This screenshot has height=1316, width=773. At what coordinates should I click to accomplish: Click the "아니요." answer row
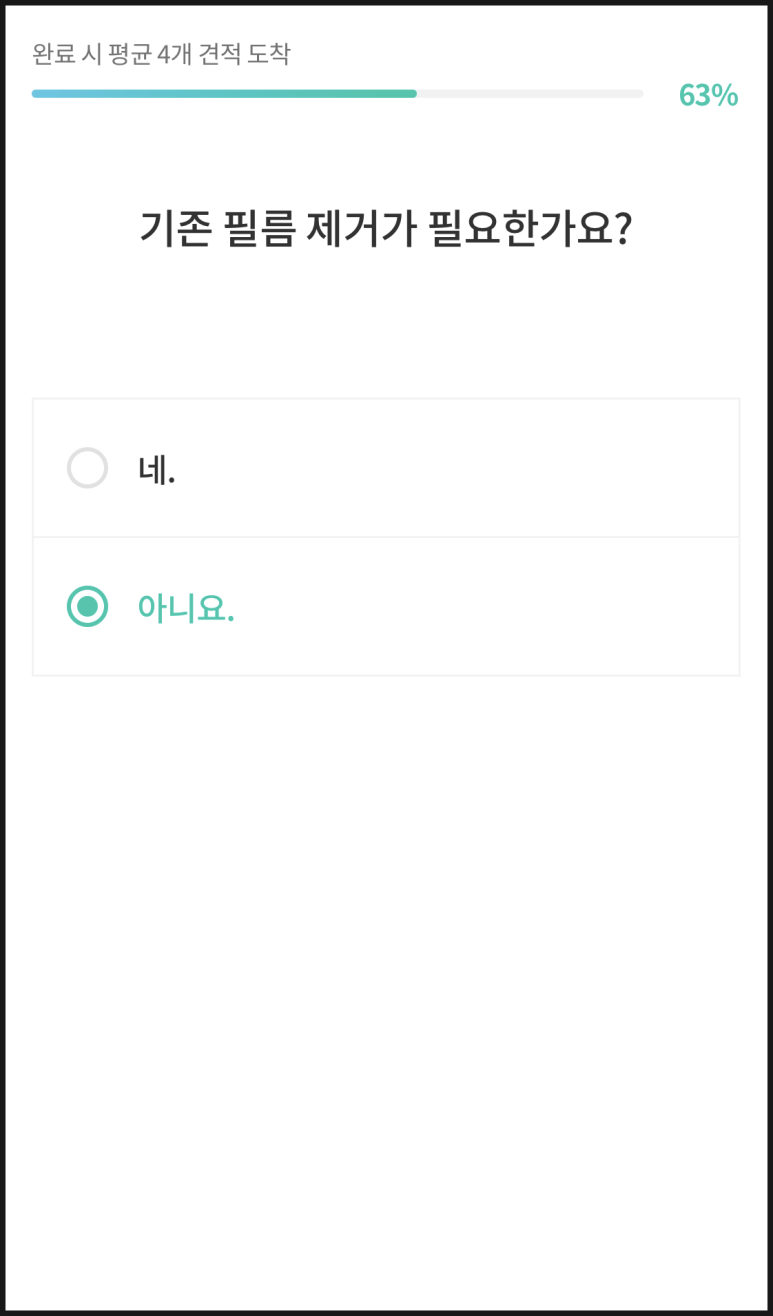coord(386,608)
